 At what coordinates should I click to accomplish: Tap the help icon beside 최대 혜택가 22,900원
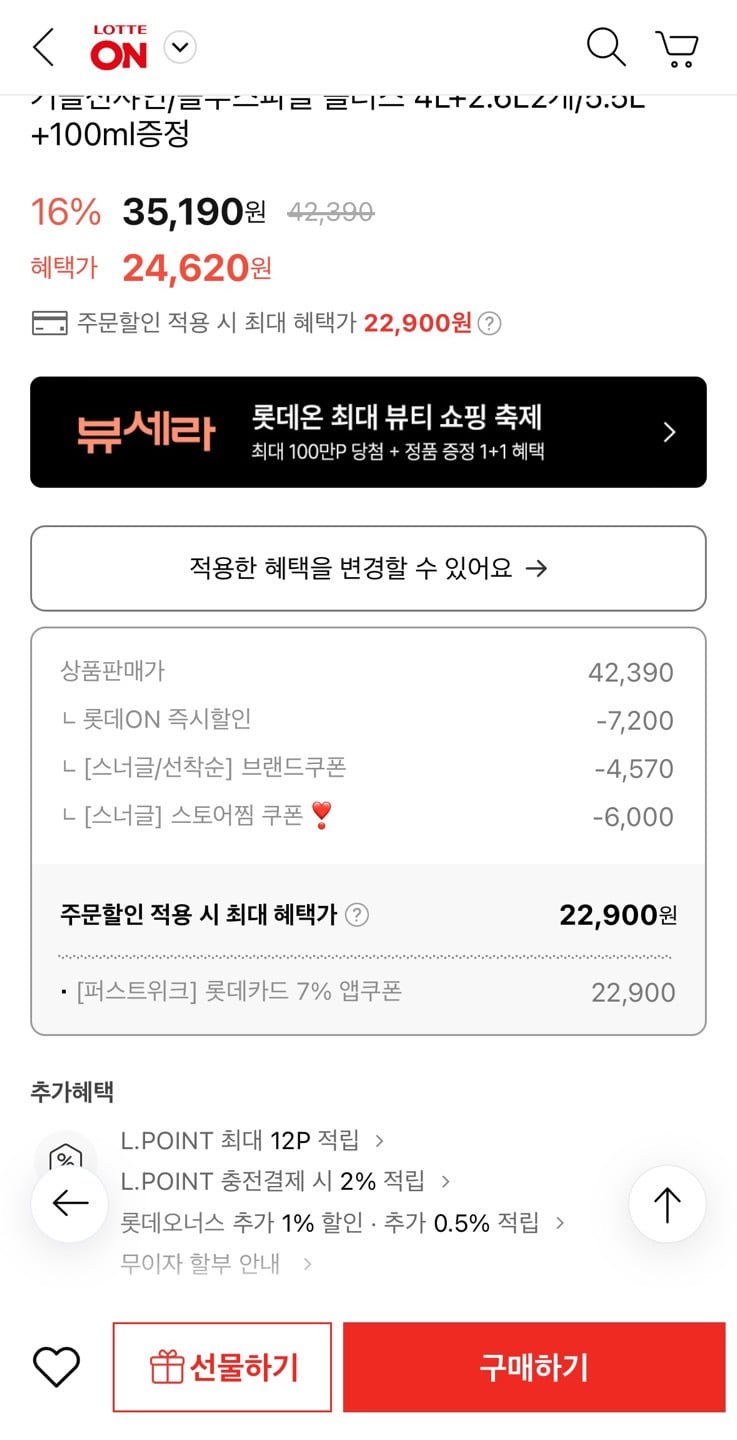pyautogui.click(x=489, y=323)
